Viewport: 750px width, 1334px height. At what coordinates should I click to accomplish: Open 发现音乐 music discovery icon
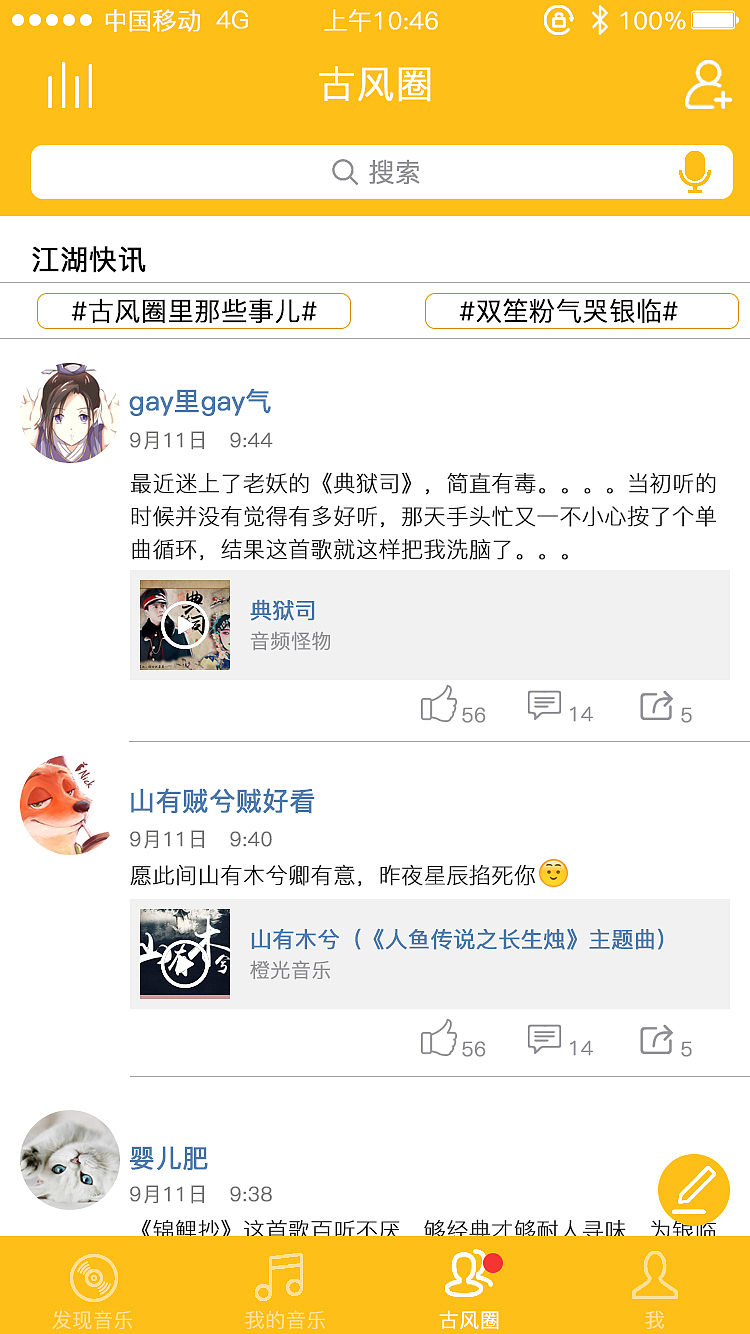93,1285
